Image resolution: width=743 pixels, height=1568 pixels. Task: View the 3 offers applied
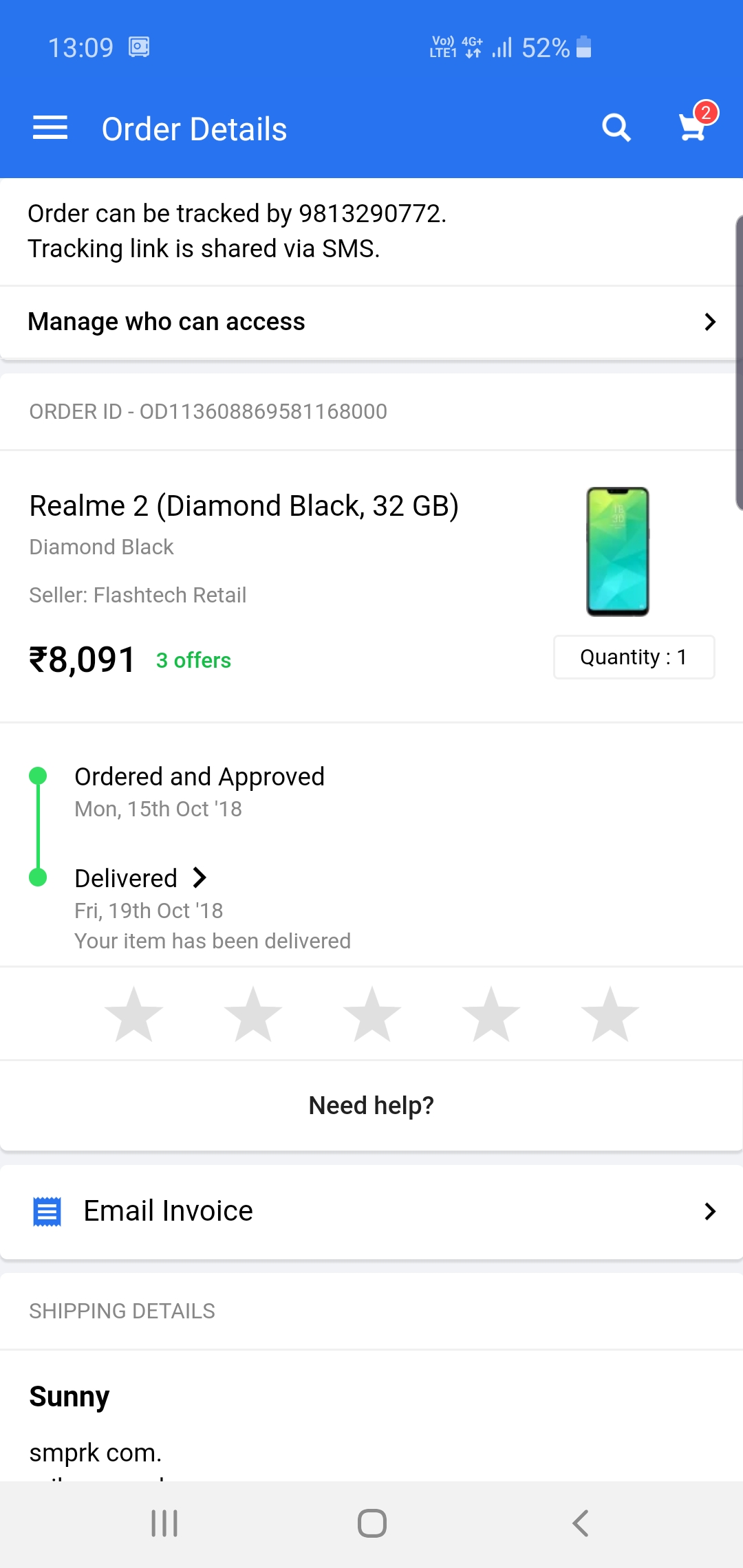[x=193, y=660]
